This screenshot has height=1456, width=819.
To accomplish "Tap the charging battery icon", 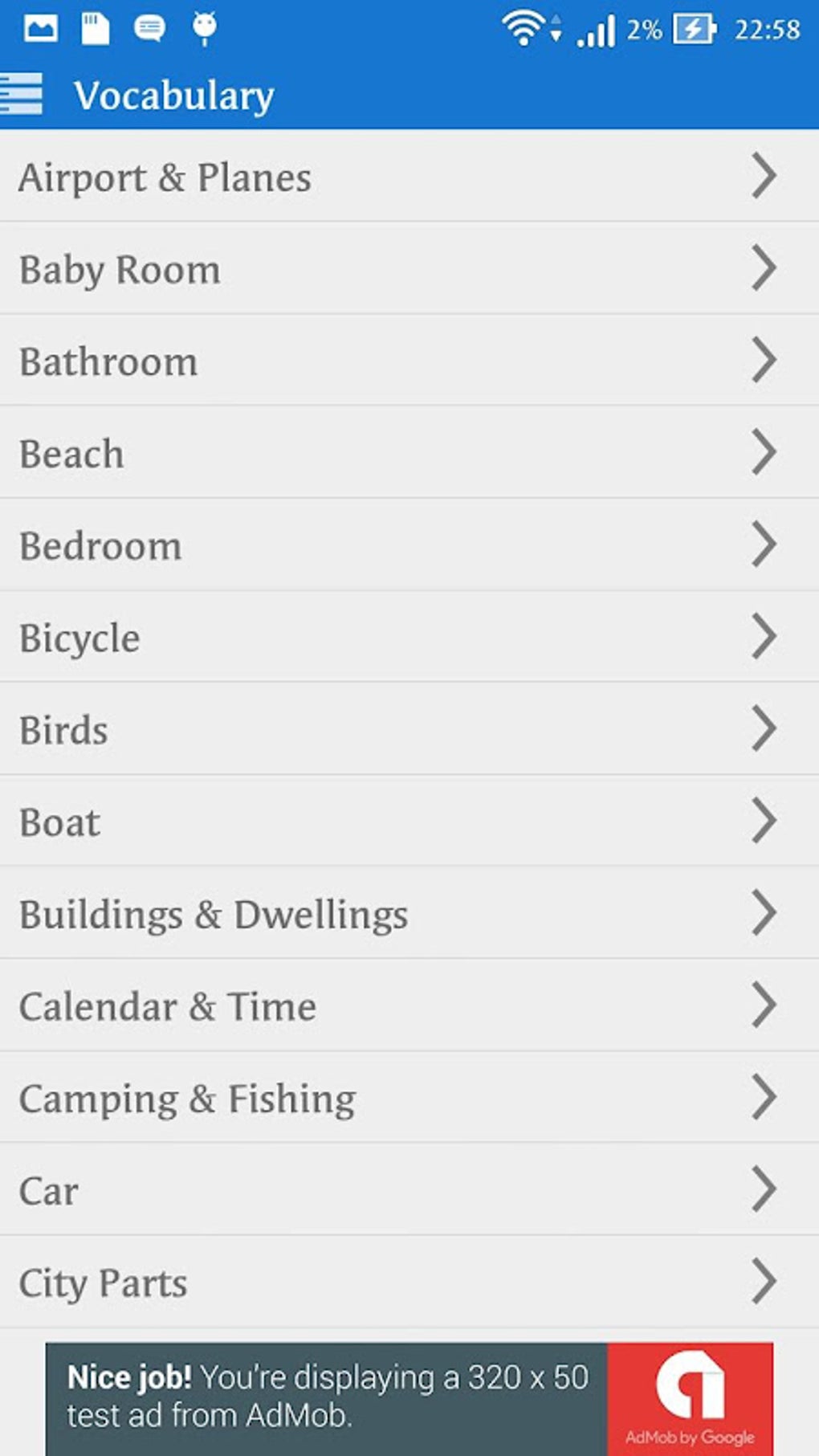I will click(x=695, y=28).
